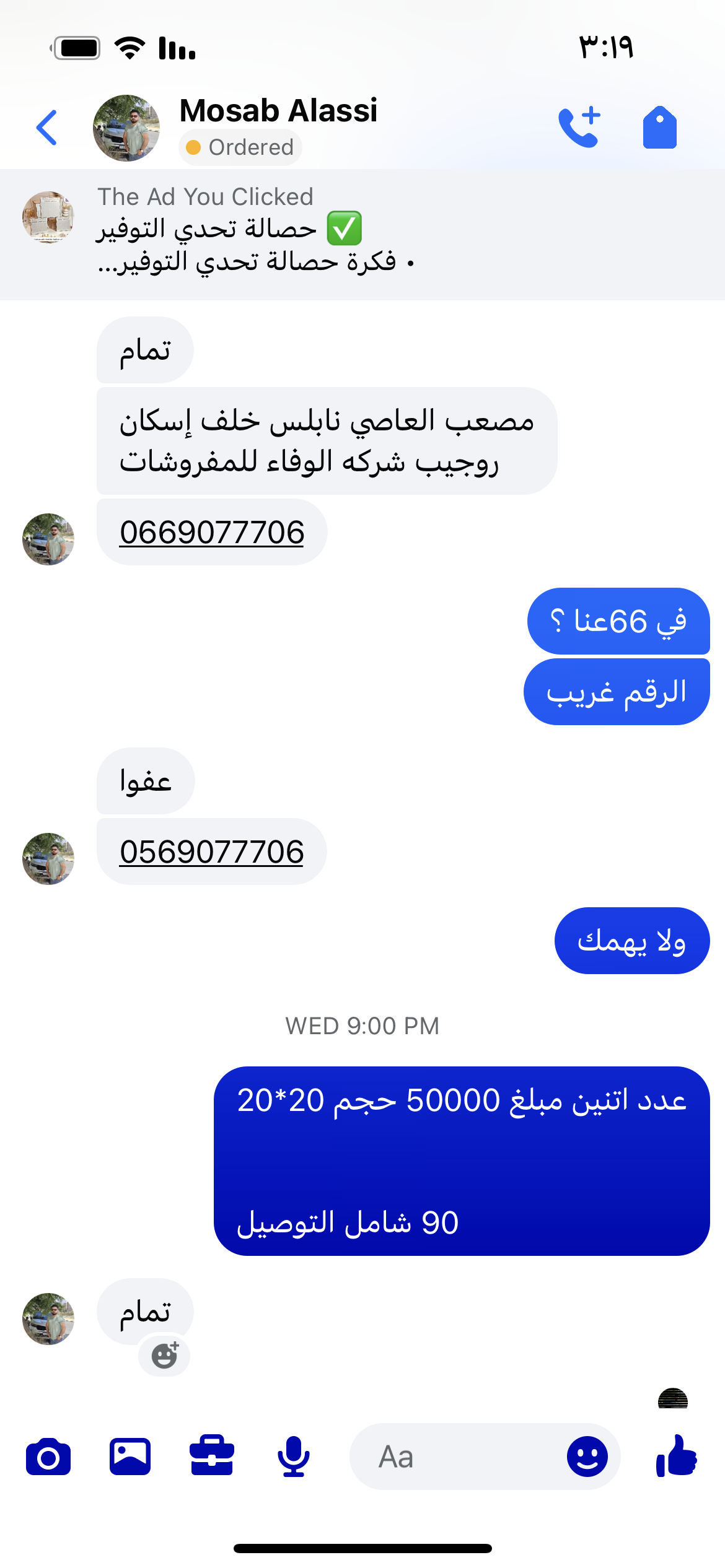Open the emoji picker
725x1568 pixels.
pos(587,1457)
